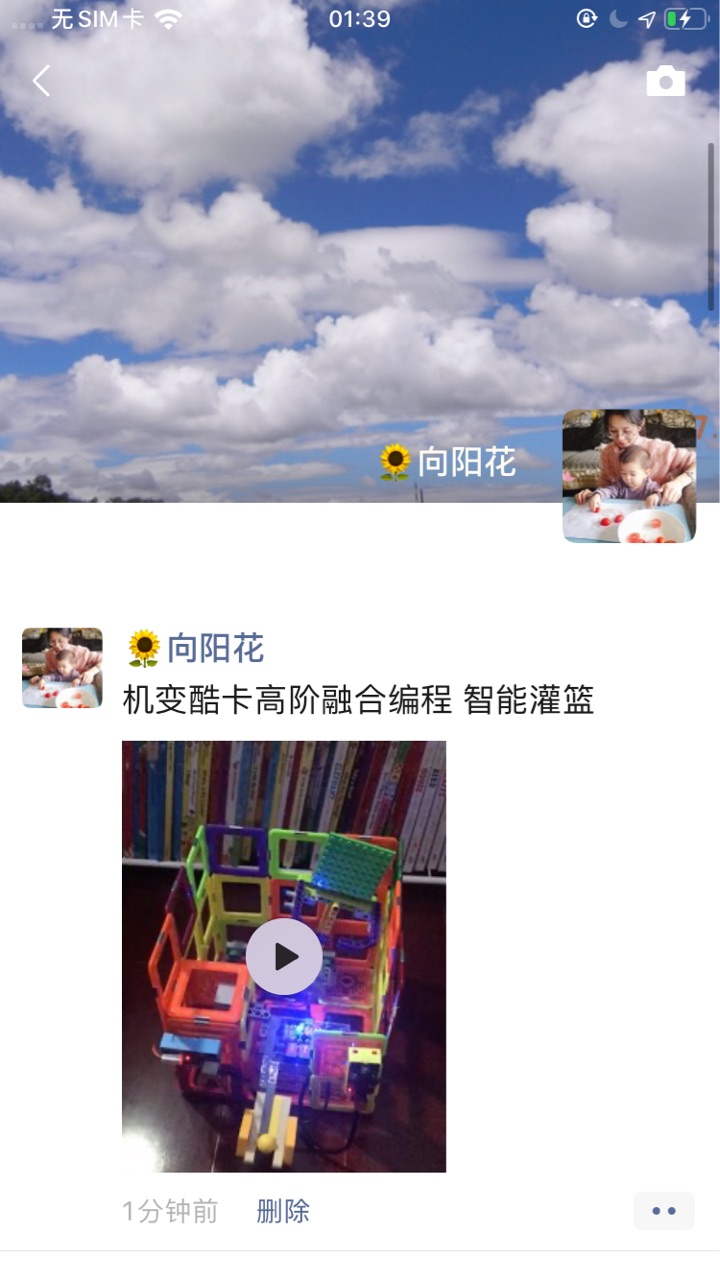Open the like and comment menu dots
Viewport: 720px width, 1280px height.
[664, 1211]
